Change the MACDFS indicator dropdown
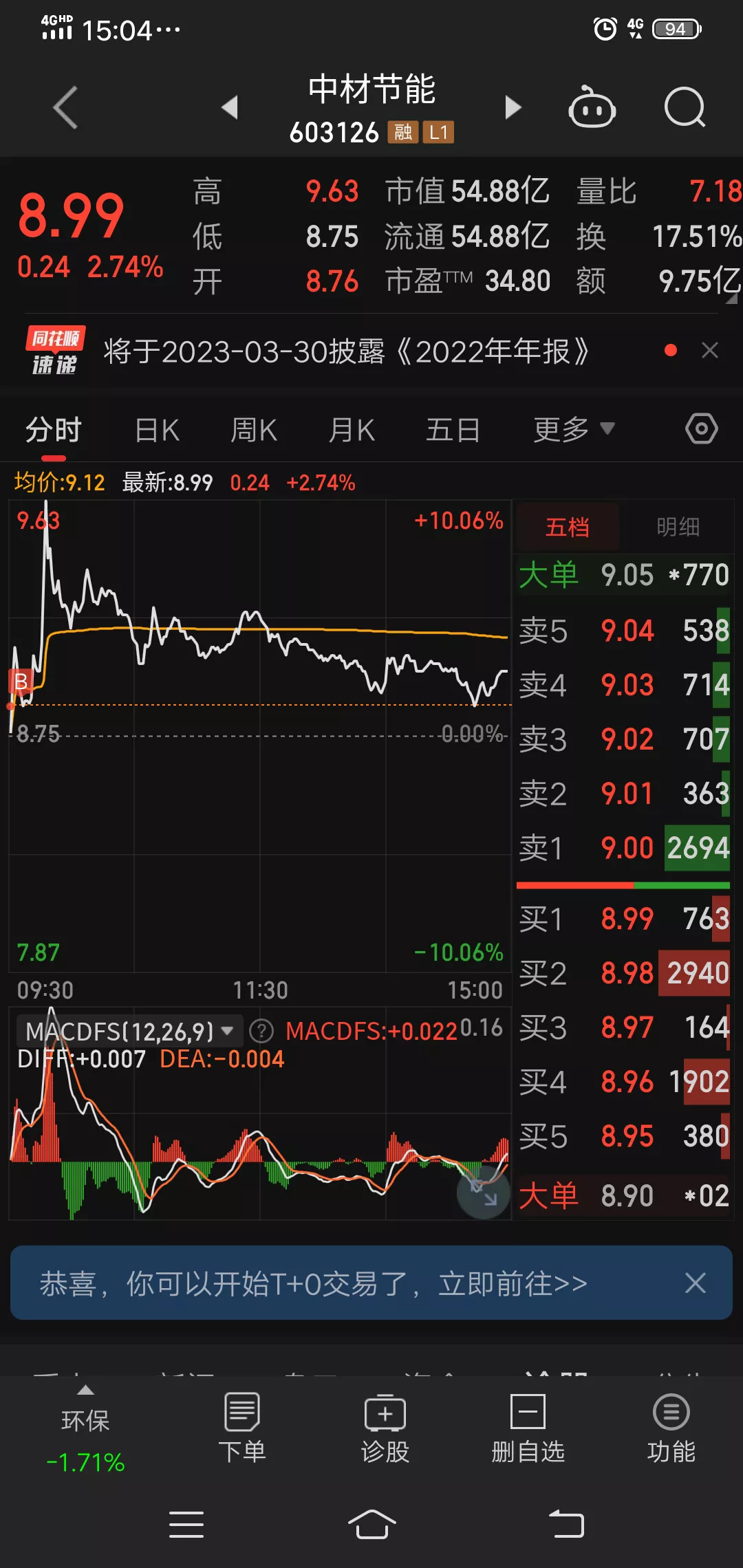 (129, 1031)
